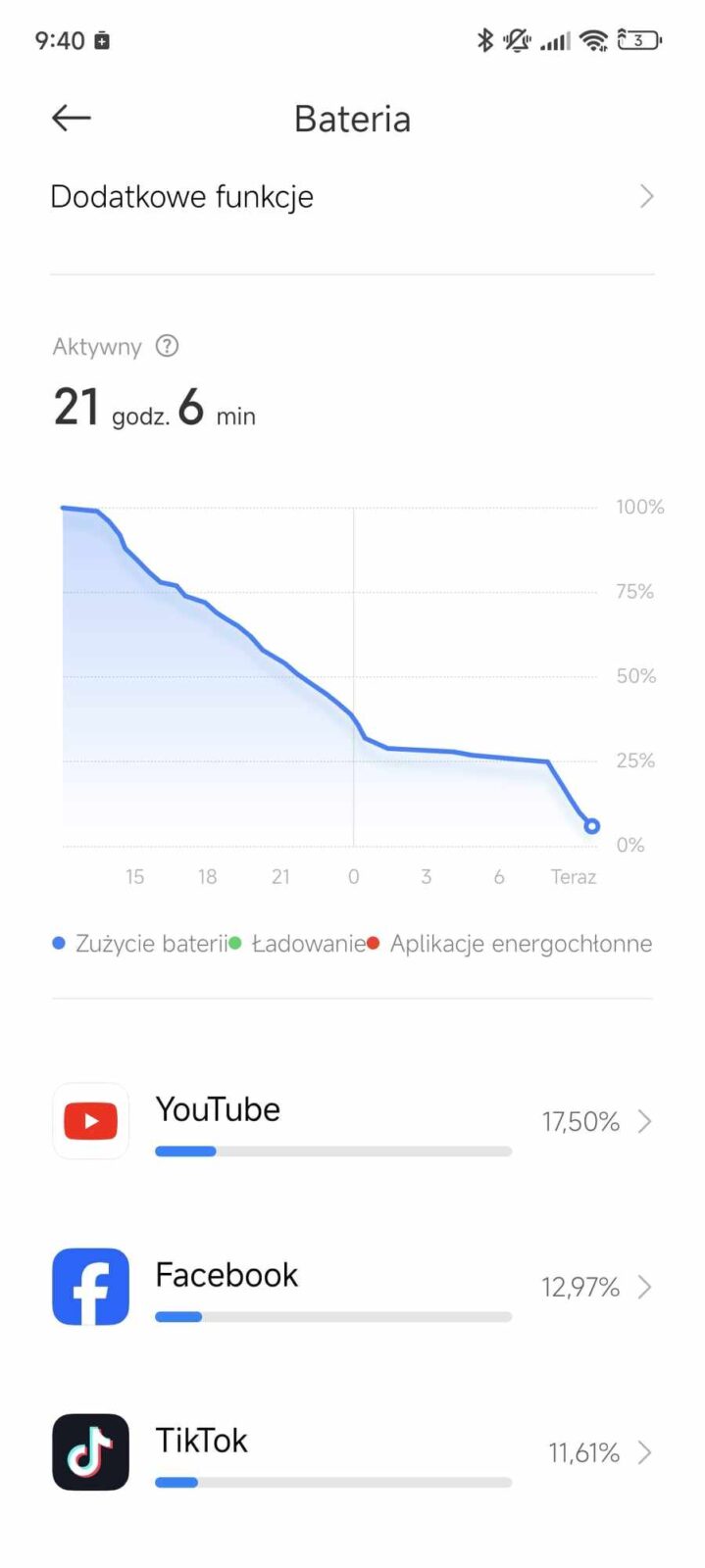Open YouTube battery usage details

coord(351,1121)
